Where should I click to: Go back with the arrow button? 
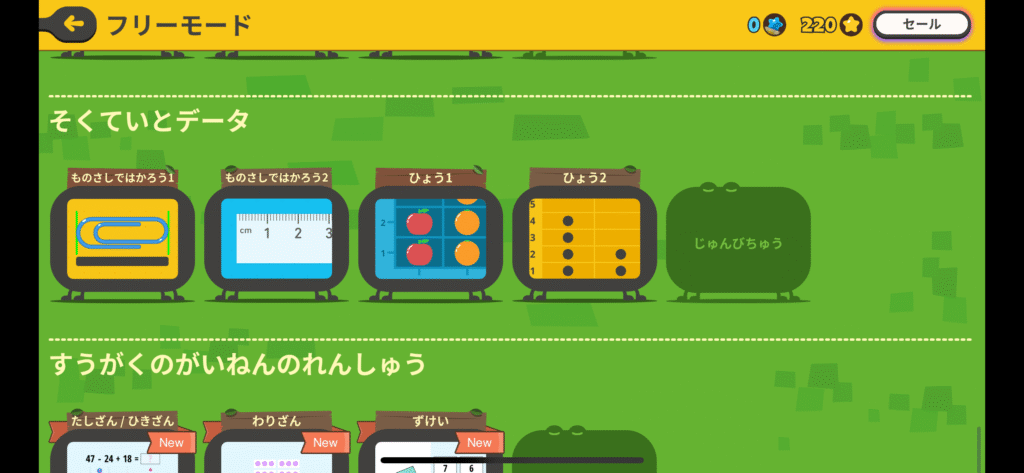pyautogui.click(x=75, y=24)
